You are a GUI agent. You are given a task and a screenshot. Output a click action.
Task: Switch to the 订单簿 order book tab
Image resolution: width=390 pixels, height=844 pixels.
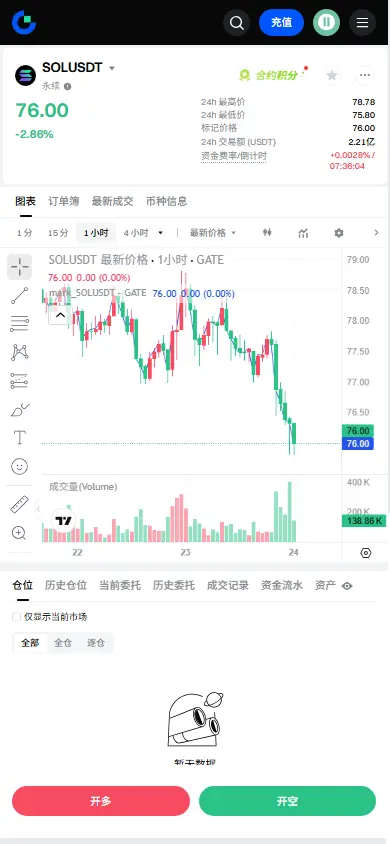tap(63, 201)
